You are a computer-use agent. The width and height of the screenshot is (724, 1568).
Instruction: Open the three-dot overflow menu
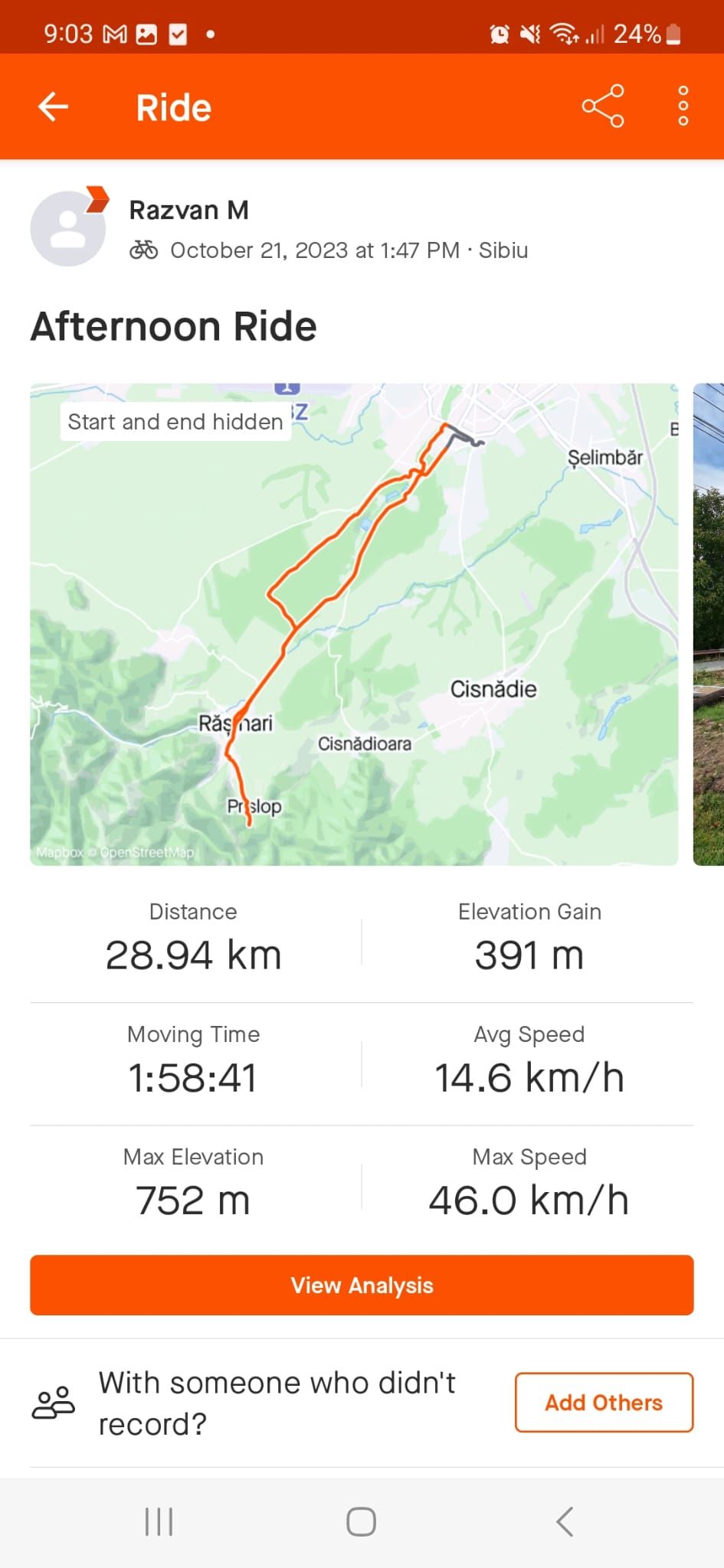click(682, 106)
